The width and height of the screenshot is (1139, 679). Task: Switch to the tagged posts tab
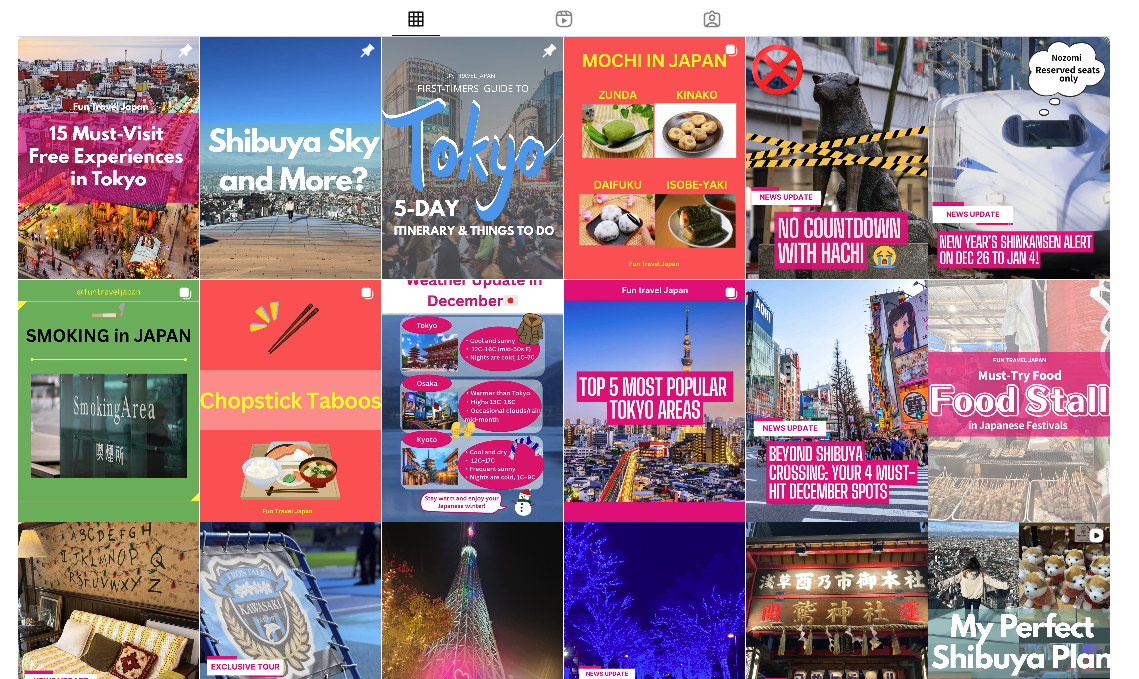click(712, 19)
